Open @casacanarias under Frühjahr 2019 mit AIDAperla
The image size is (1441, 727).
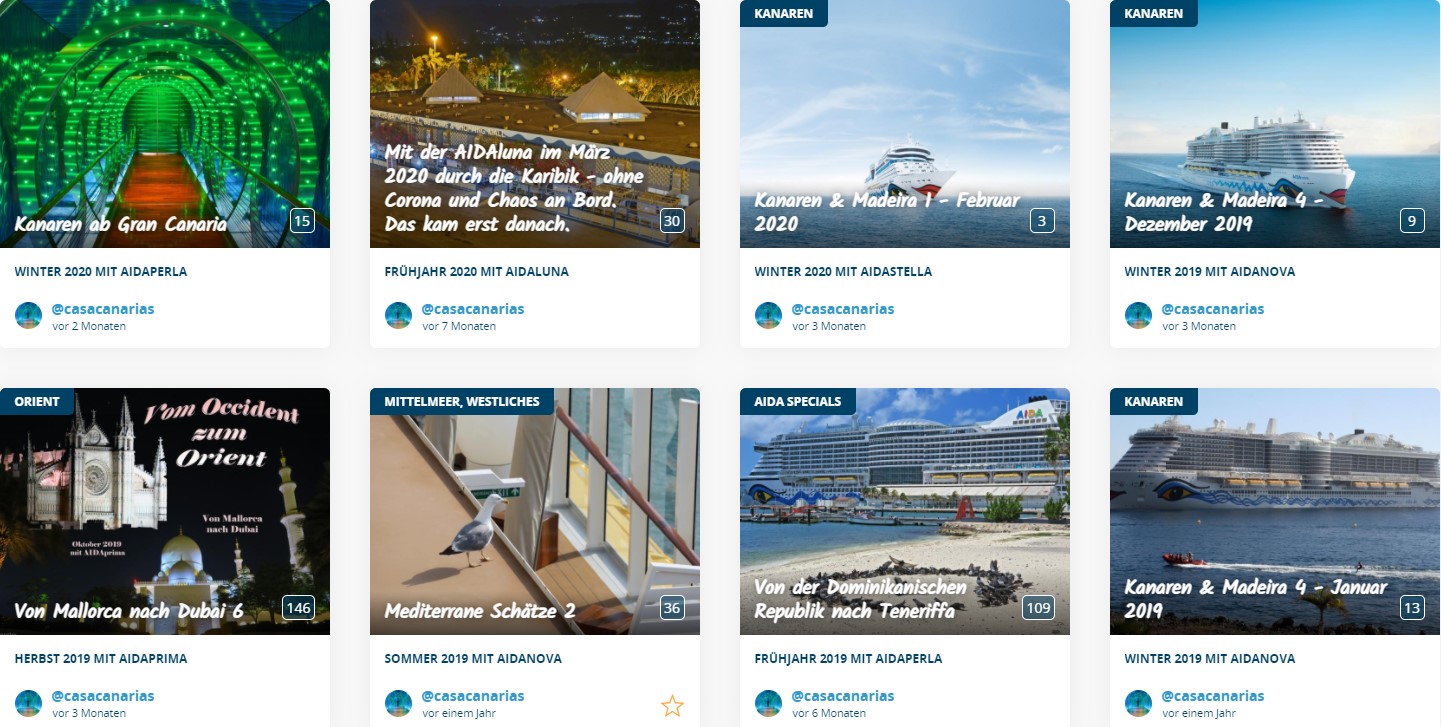tap(843, 696)
